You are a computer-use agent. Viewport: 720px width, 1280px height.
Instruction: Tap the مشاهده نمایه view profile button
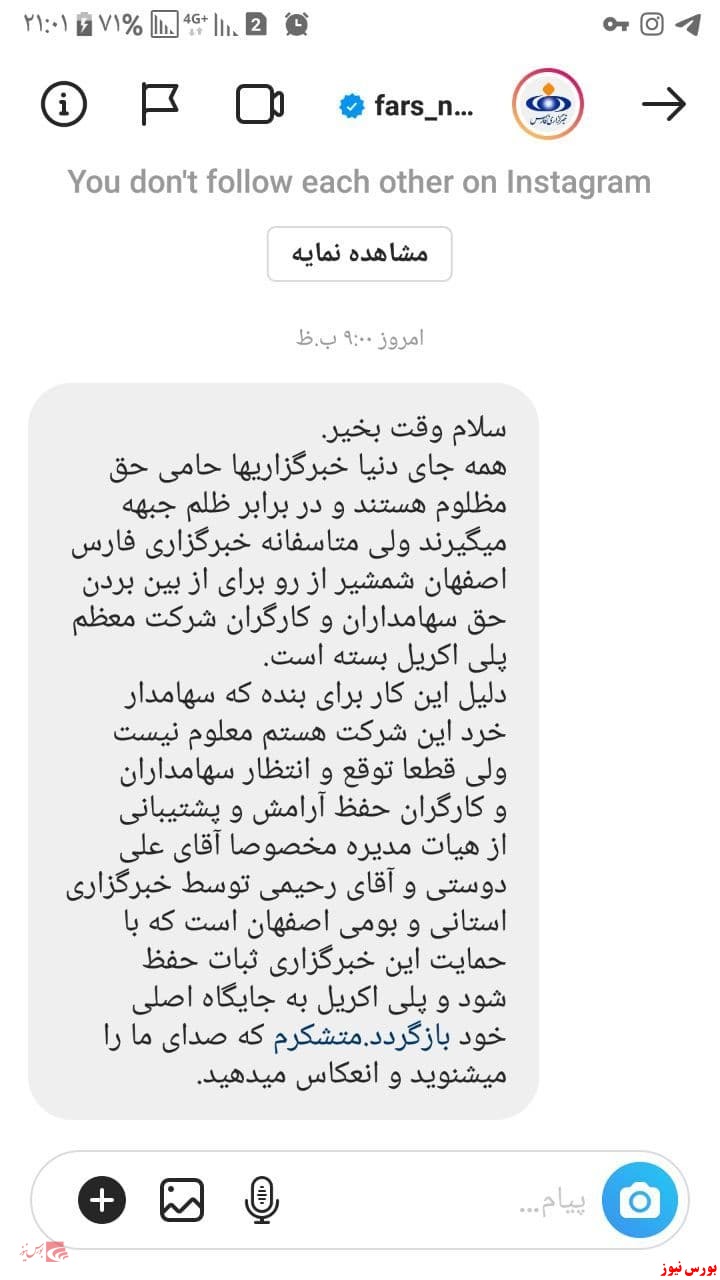click(x=359, y=254)
